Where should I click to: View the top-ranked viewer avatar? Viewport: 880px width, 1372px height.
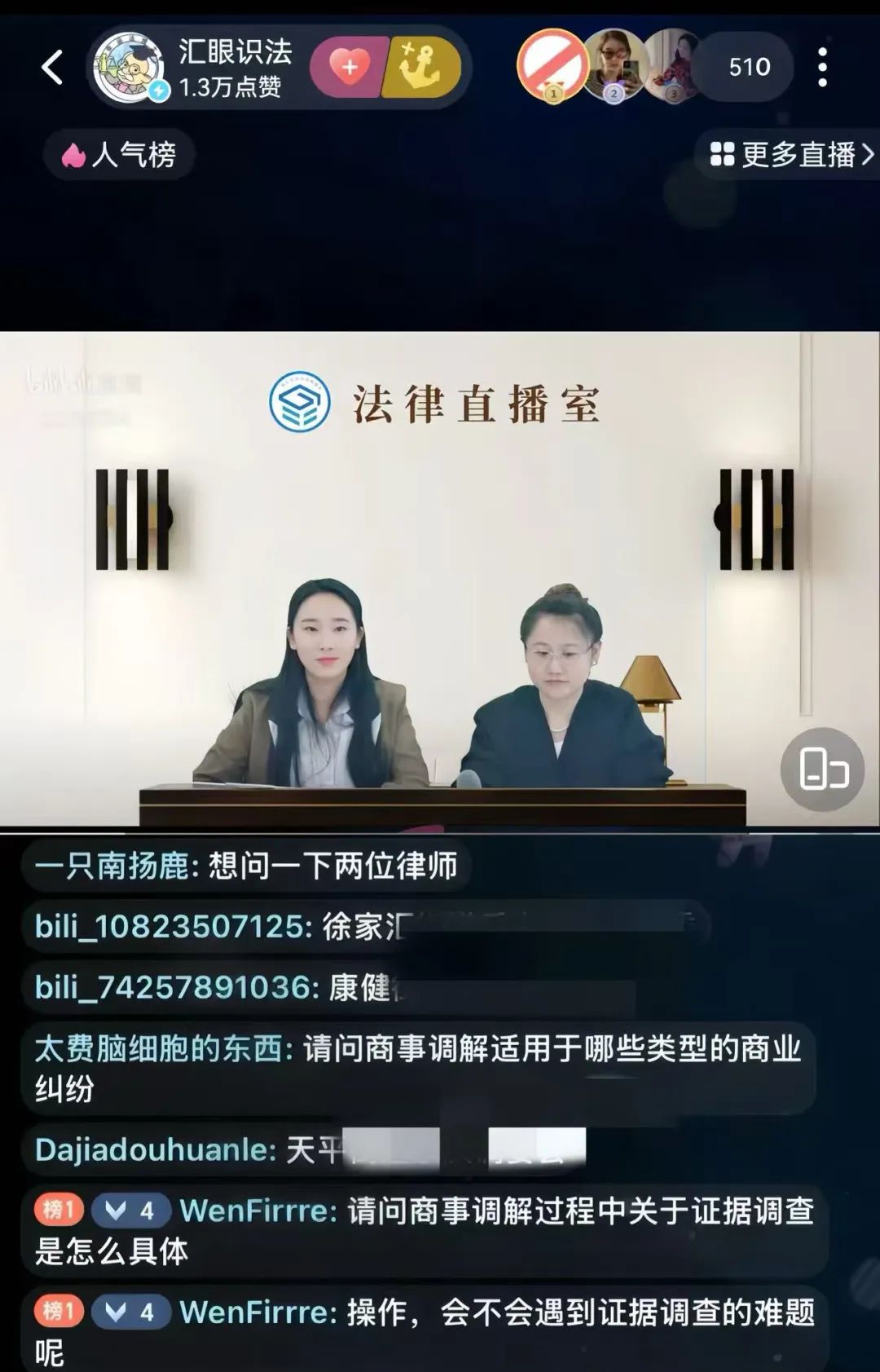point(553,65)
